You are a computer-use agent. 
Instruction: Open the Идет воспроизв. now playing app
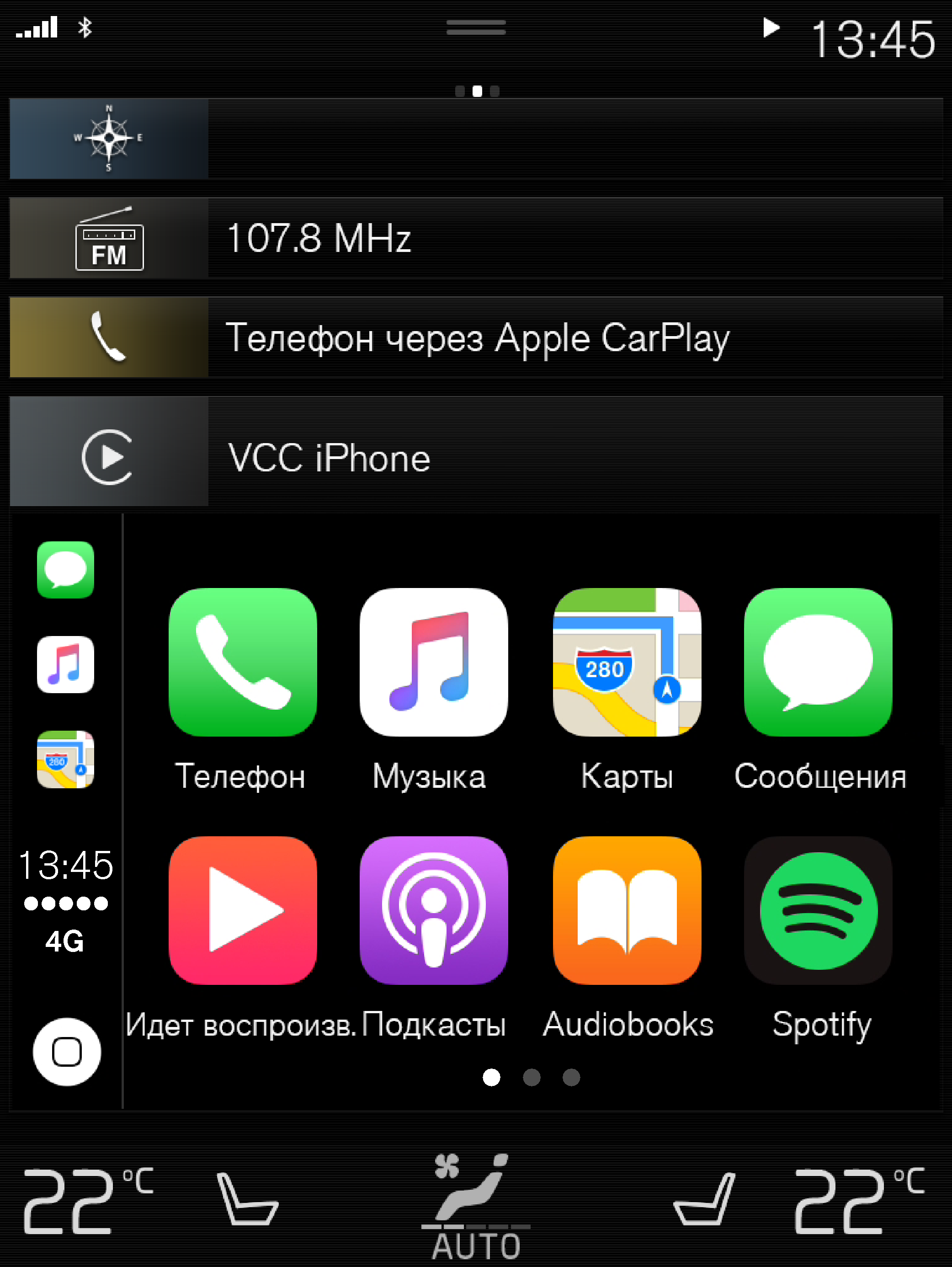[x=243, y=911]
